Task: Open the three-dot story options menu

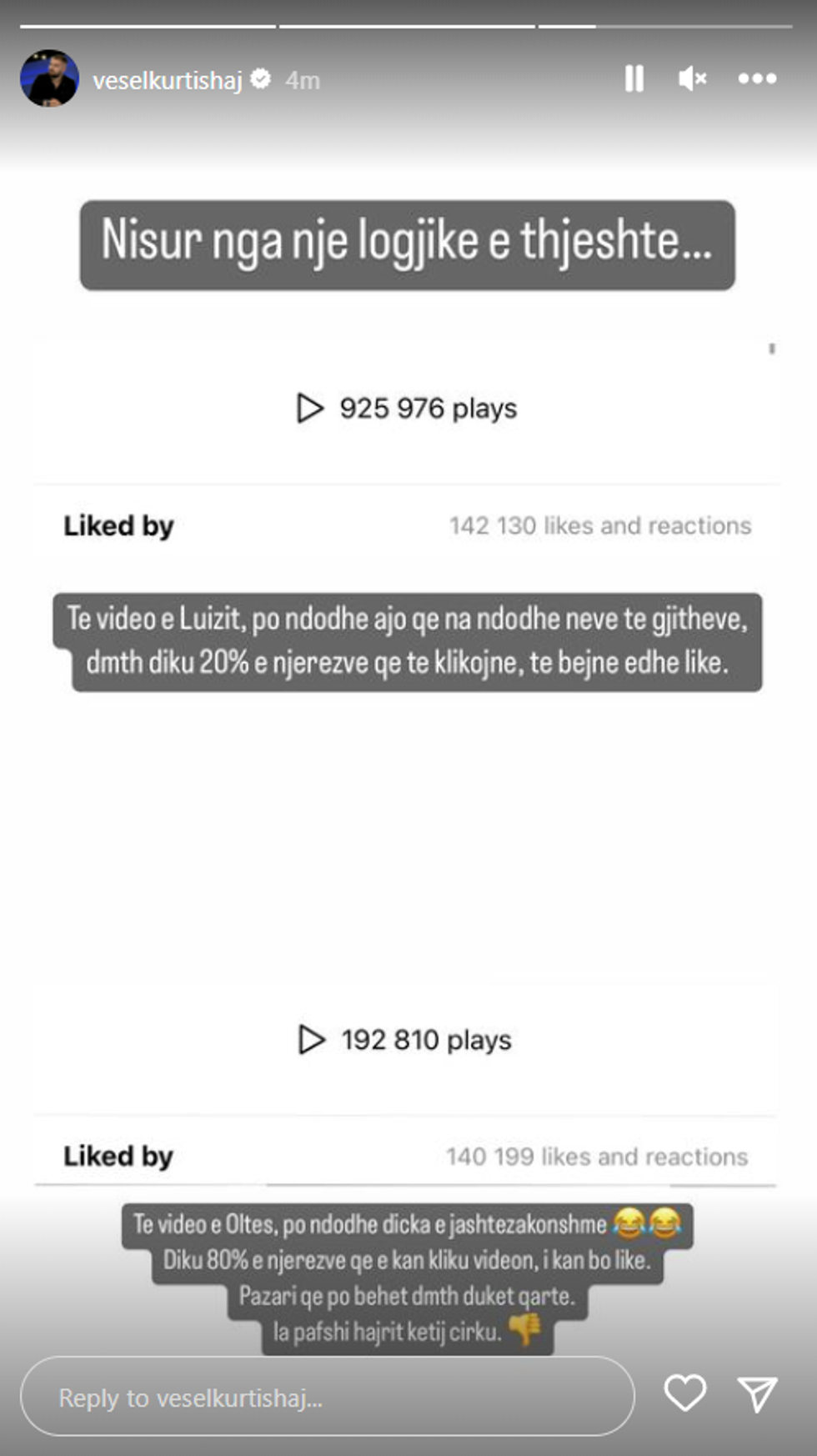Action: (757, 78)
